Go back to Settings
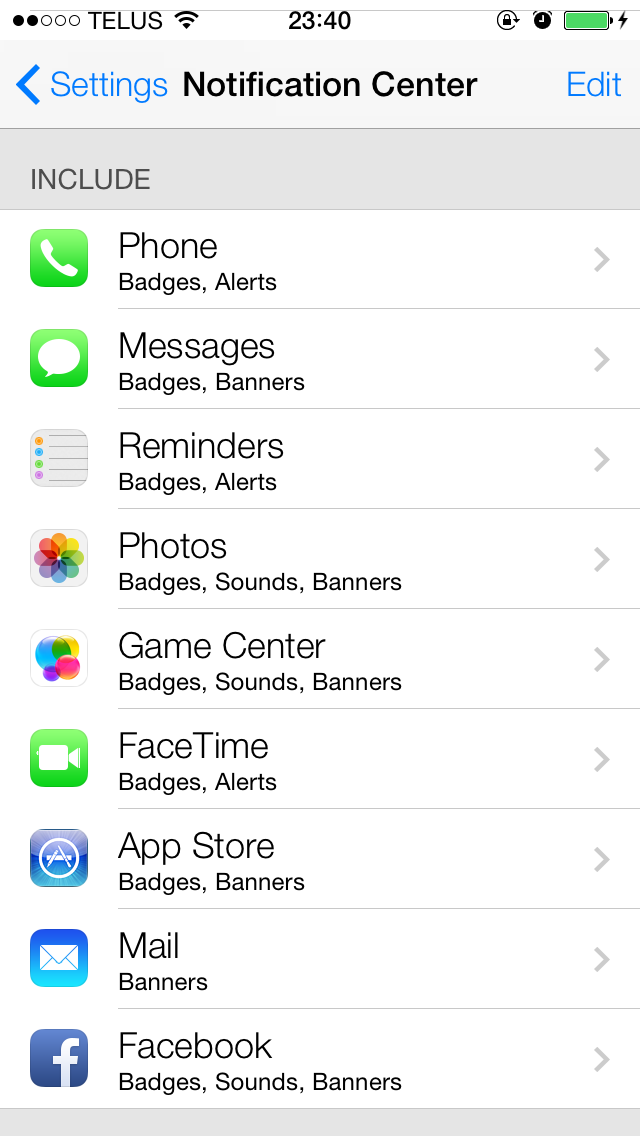Image resolution: width=640 pixels, height=1136 pixels. click(92, 85)
